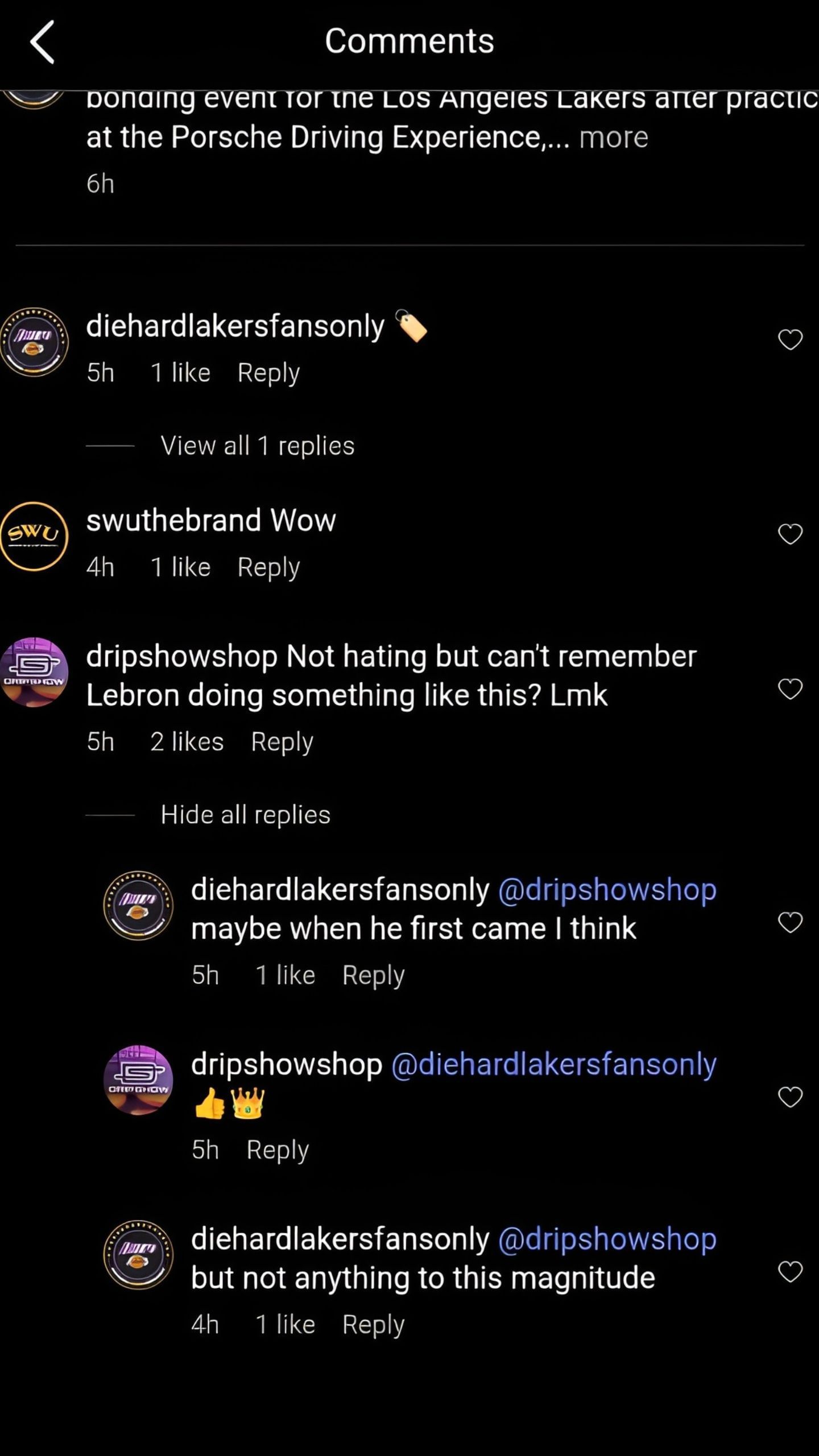Open the @diehardlakersfansonly mention link
The image size is (819, 1456).
click(553, 1064)
